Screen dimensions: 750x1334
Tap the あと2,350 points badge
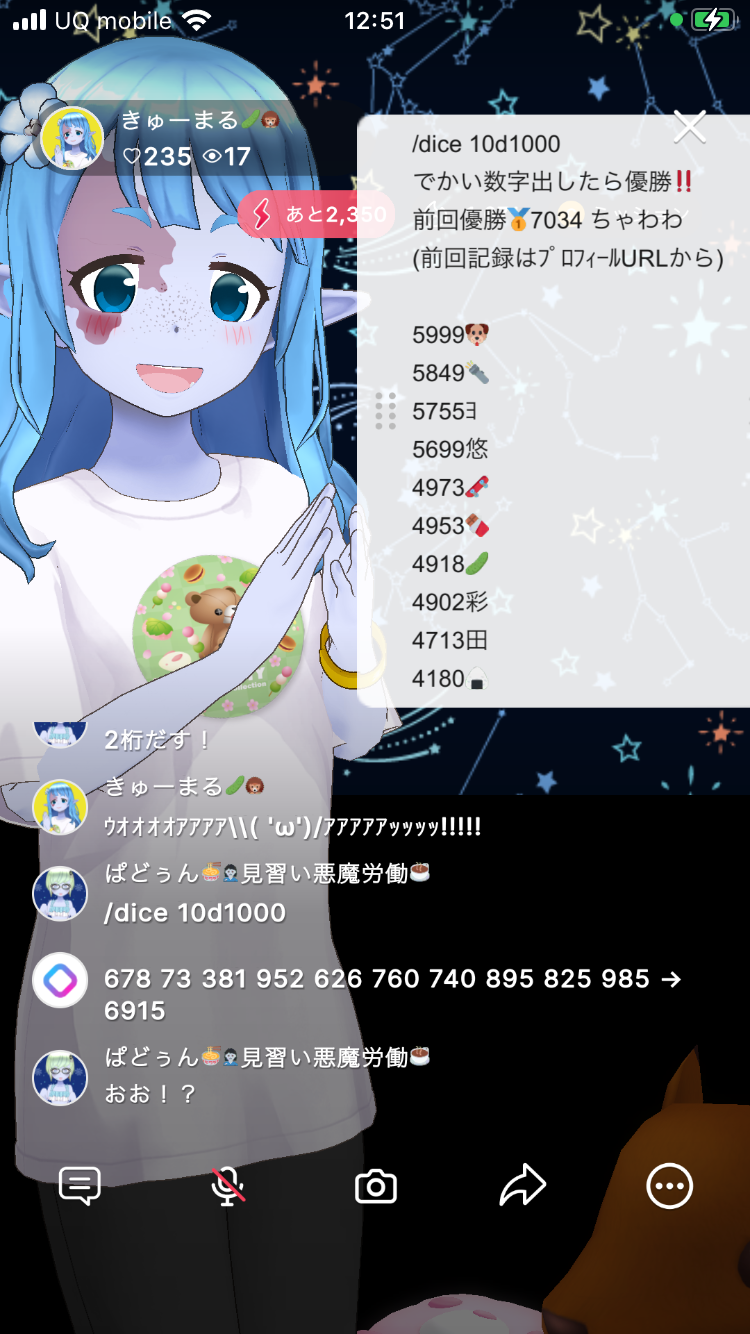point(316,214)
